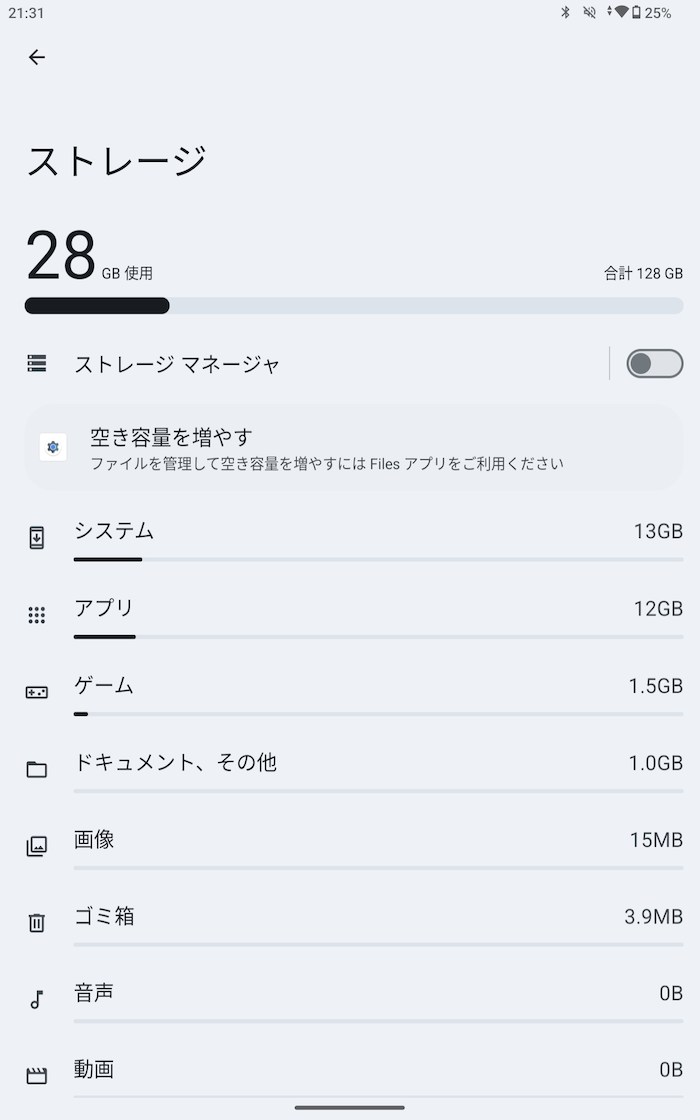Go back using the arrow icon
700x1120 pixels.
(x=37, y=57)
